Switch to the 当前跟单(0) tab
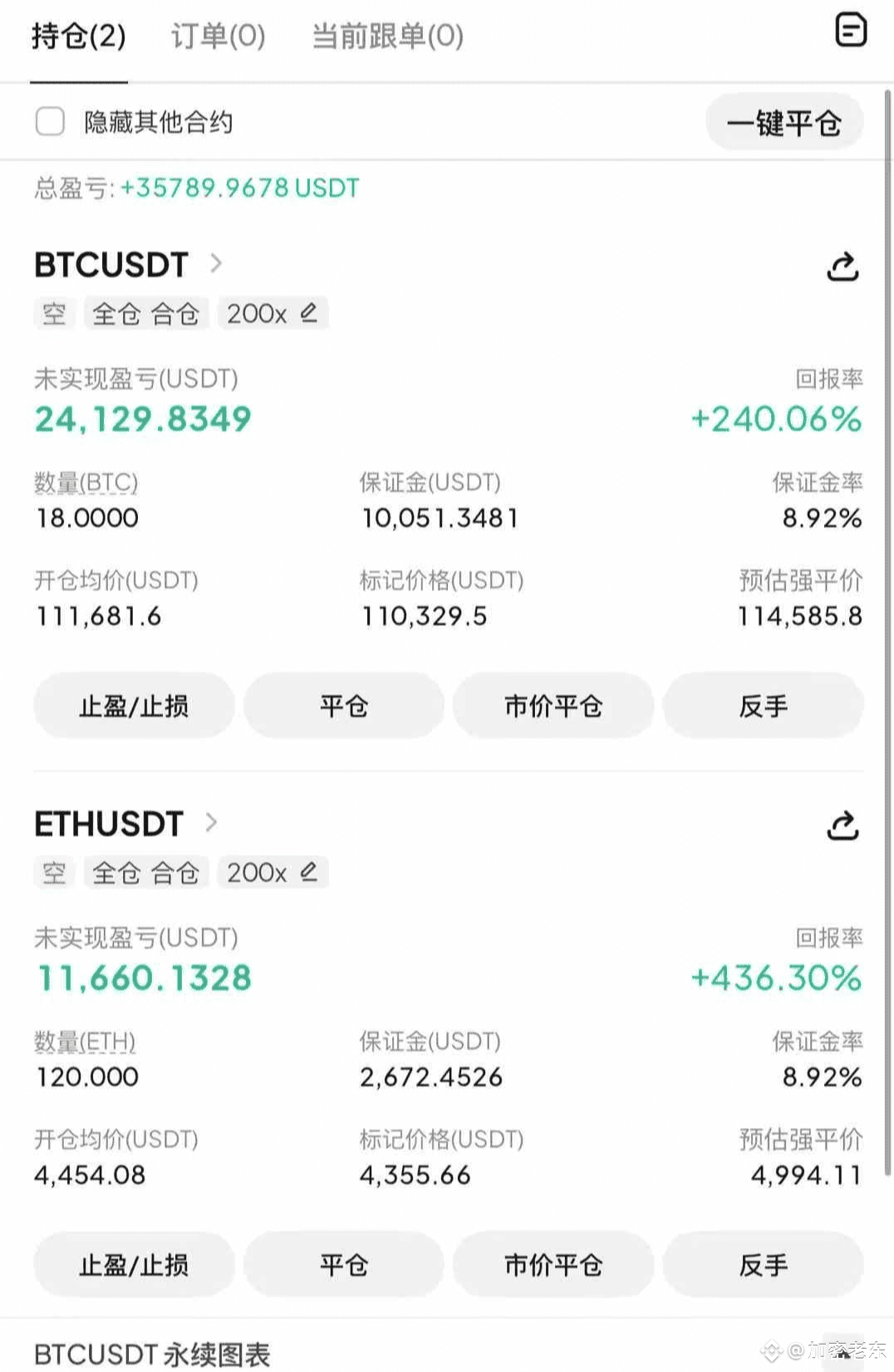The height and width of the screenshot is (1372, 894). coord(387,36)
